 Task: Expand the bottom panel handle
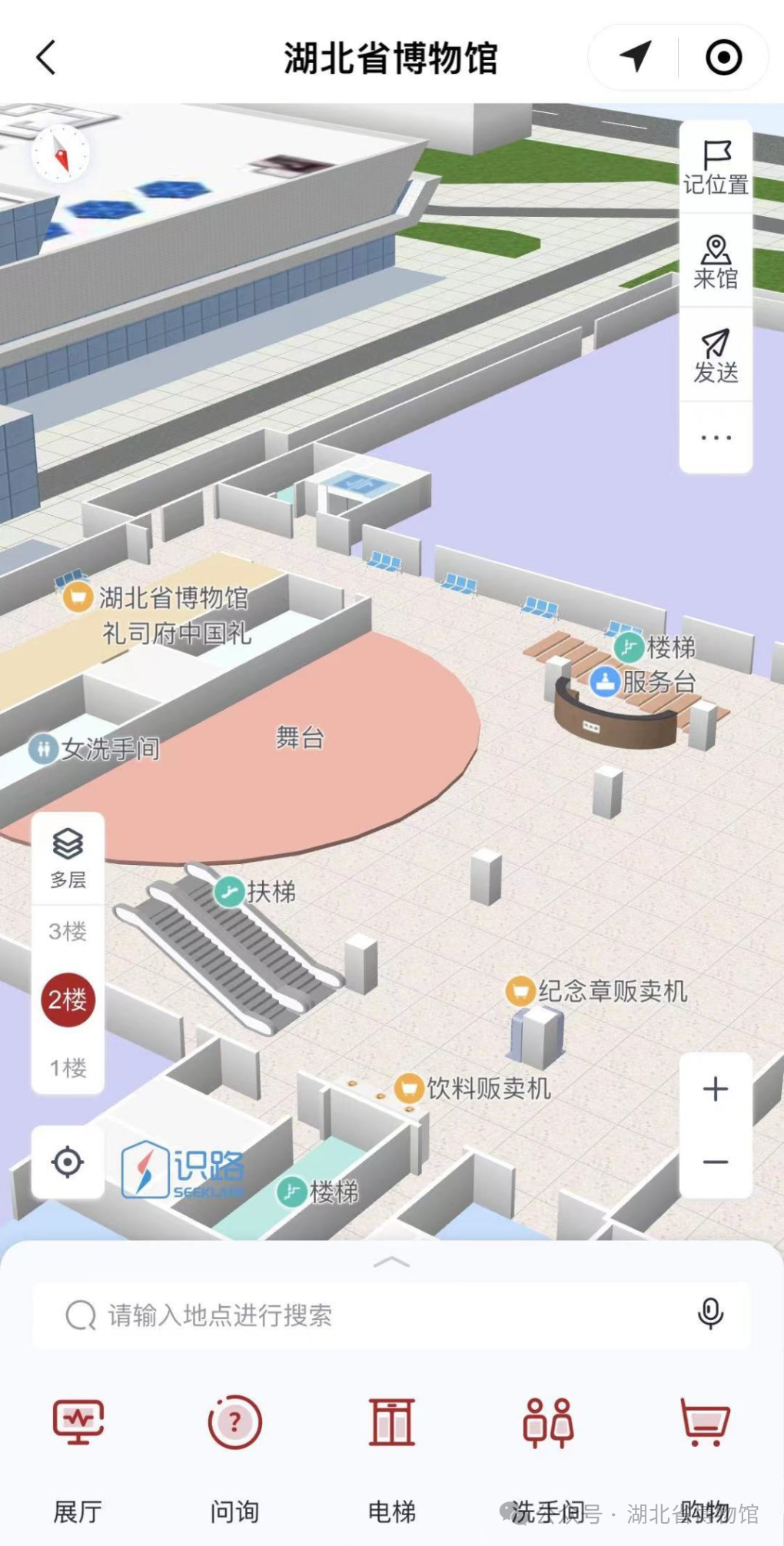tap(391, 1262)
